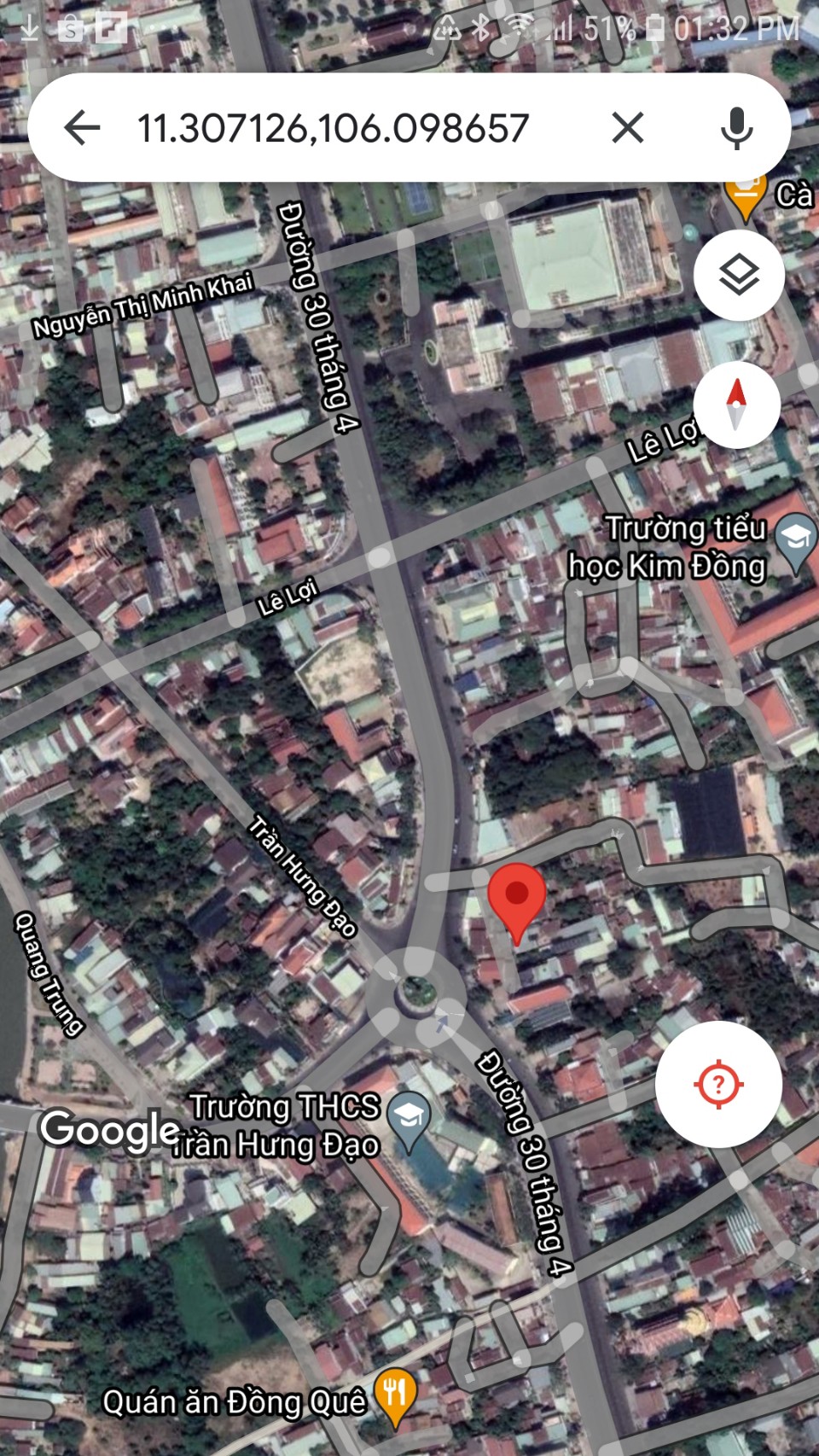Screen dimensions: 819x1456
Task: Start voice search with the microphone
Action: (x=736, y=129)
